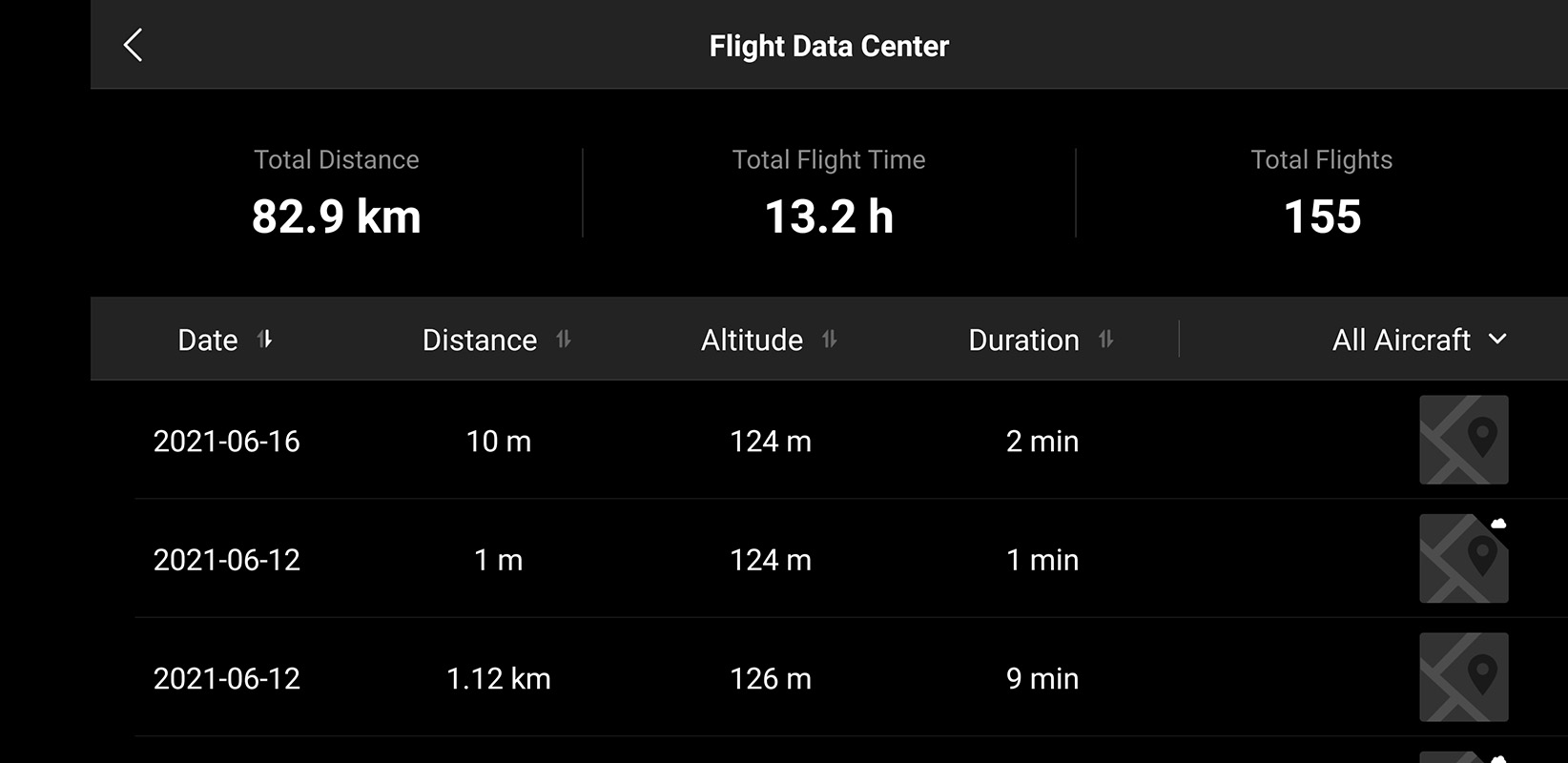Image resolution: width=1568 pixels, height=763 pixels.
Task: Expand the All Aircraft filter dropdown
Action: 1418,340
